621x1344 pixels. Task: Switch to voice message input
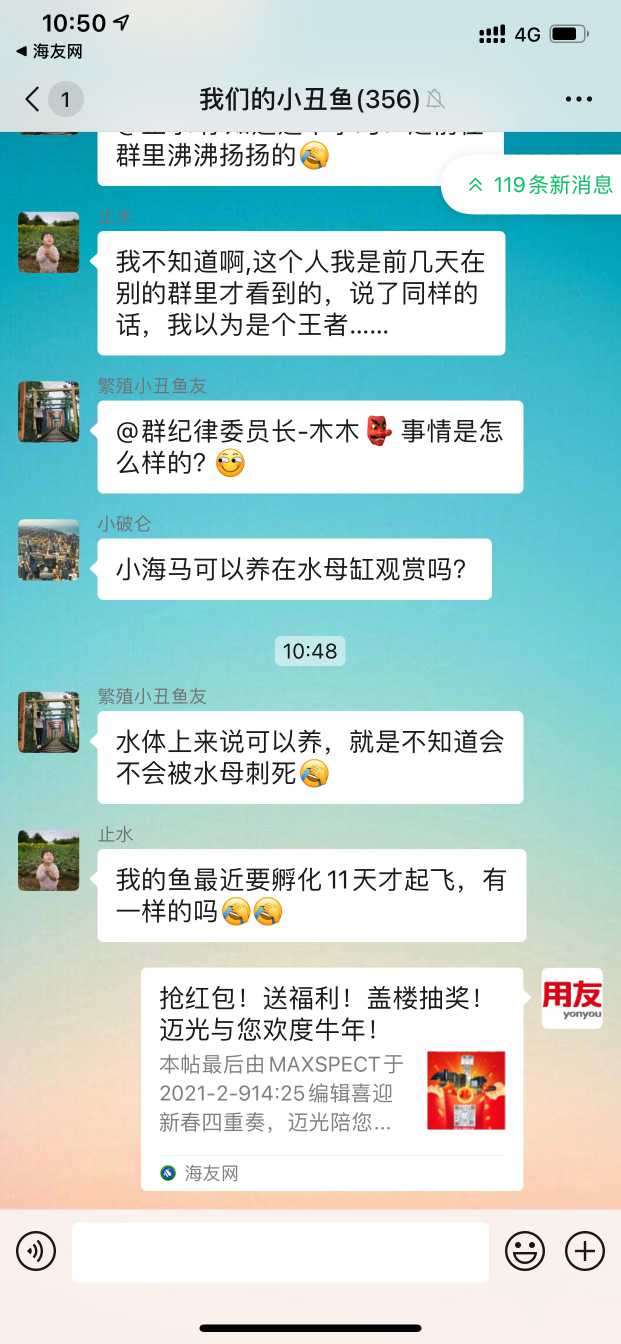(36, 1251)
